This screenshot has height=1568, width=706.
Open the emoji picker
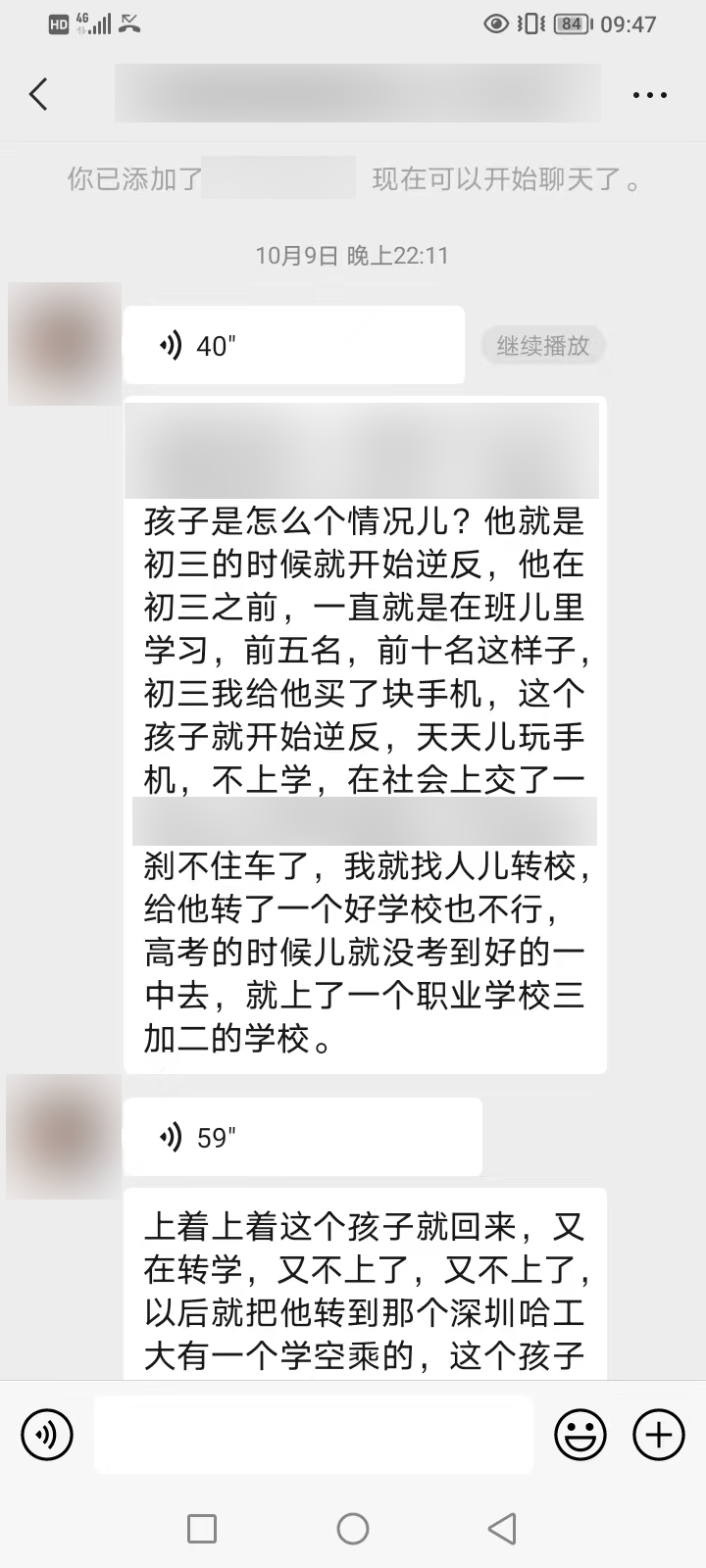(x=580, y=1436)
